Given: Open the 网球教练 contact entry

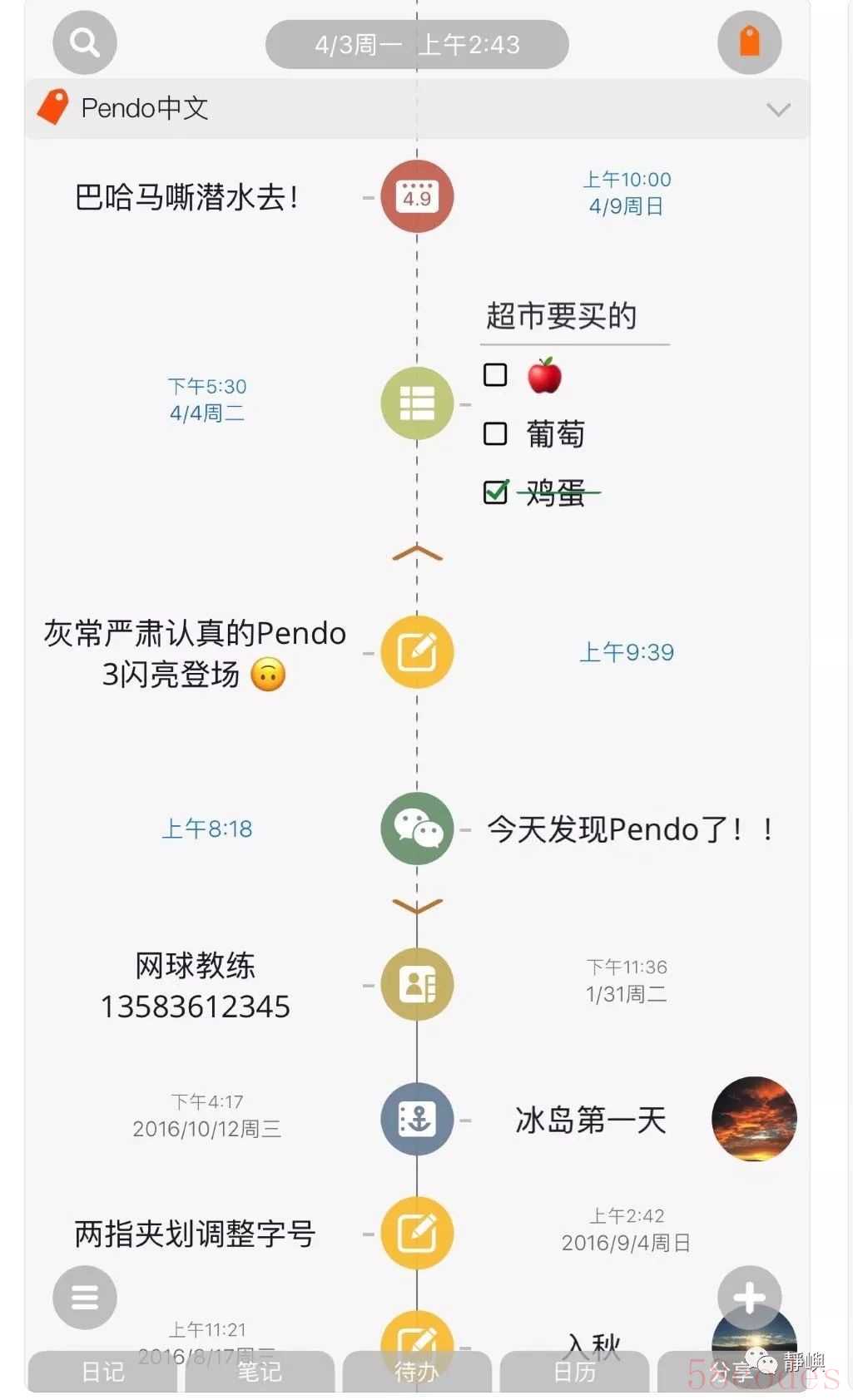Looking at the screenshot, I should [196, 986].
